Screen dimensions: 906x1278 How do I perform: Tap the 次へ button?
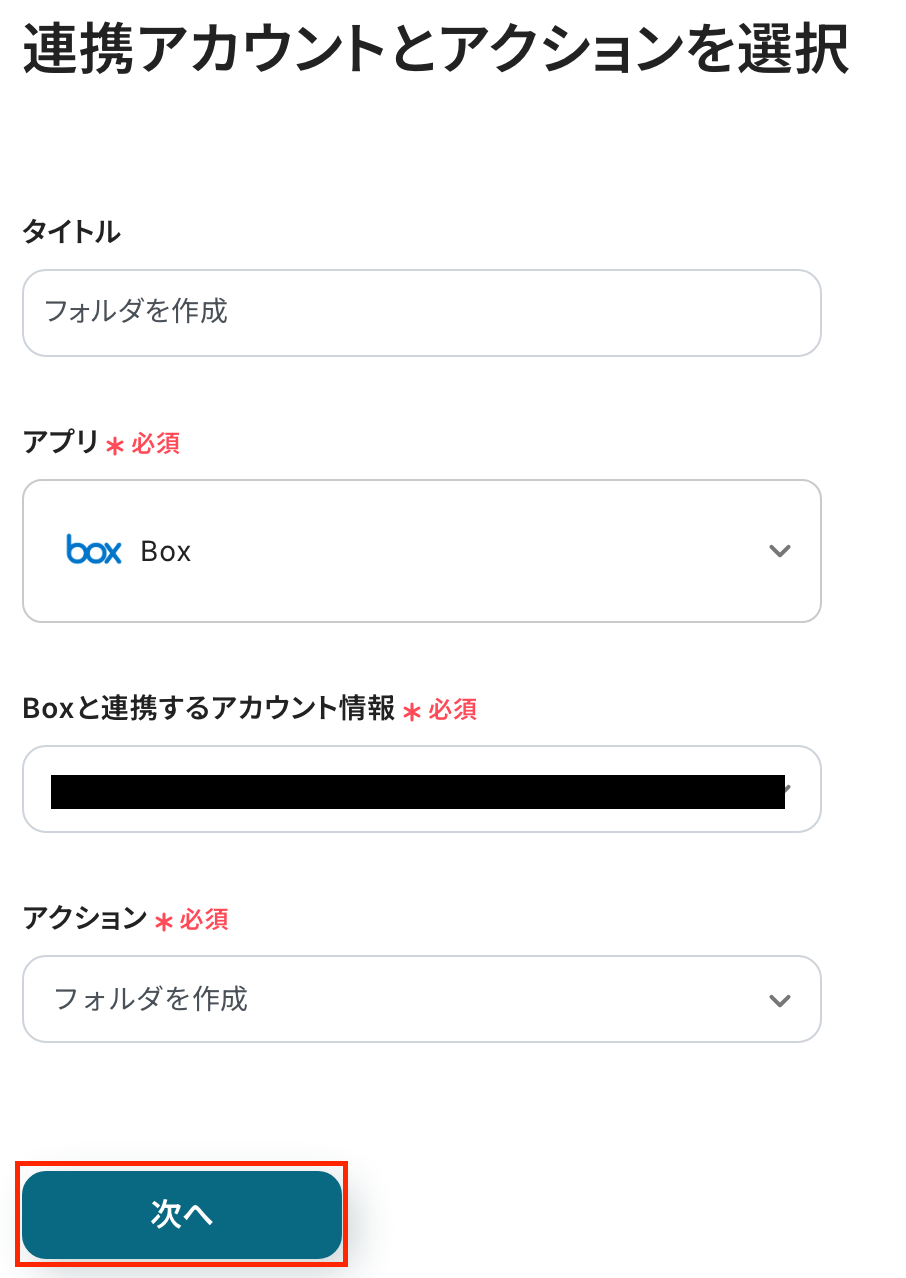click(182, 1214)
